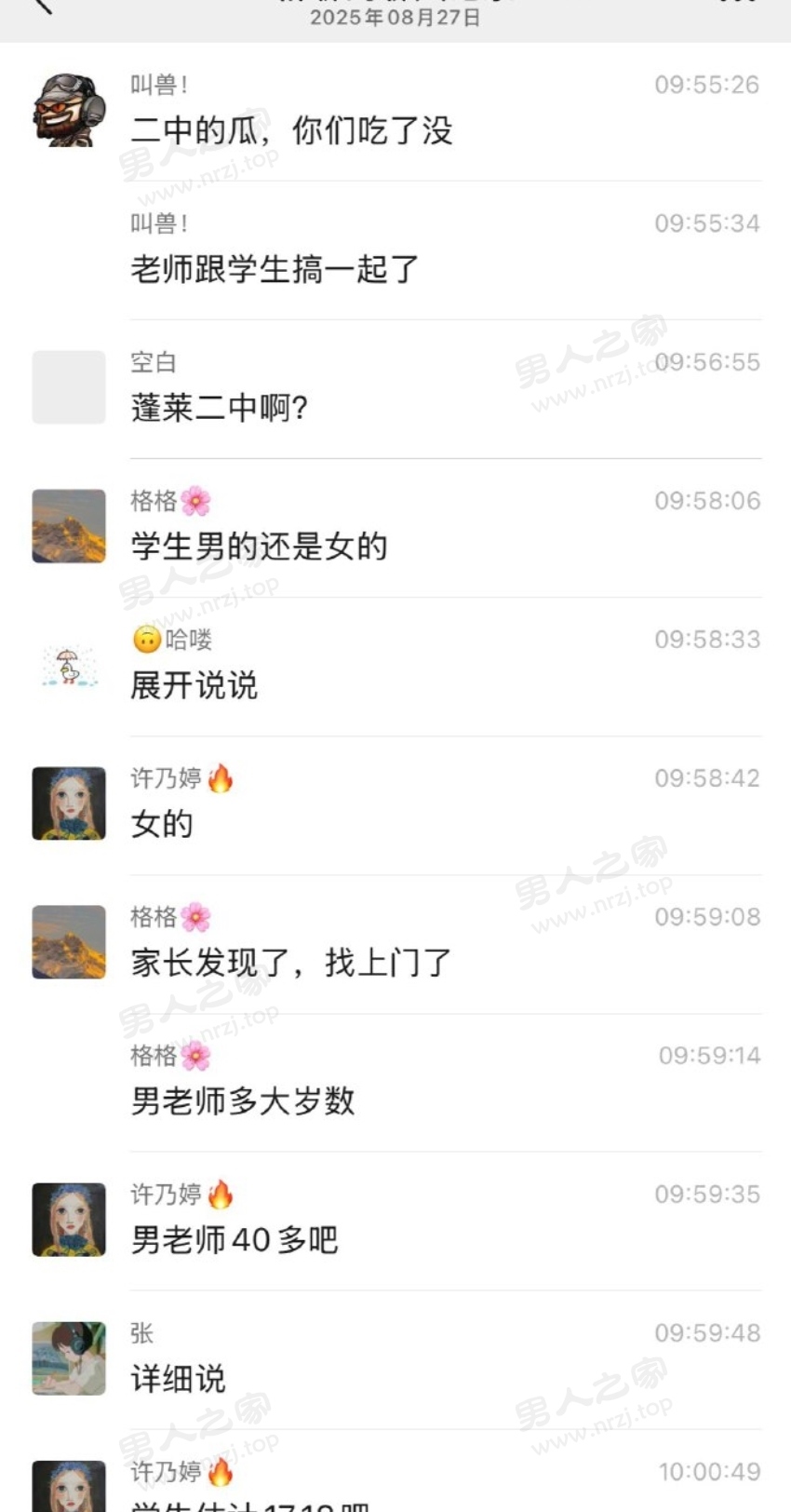
Task: Open the profile of 叫兽! via avatar
Action: pyautogui.click(x=69, y=110)
